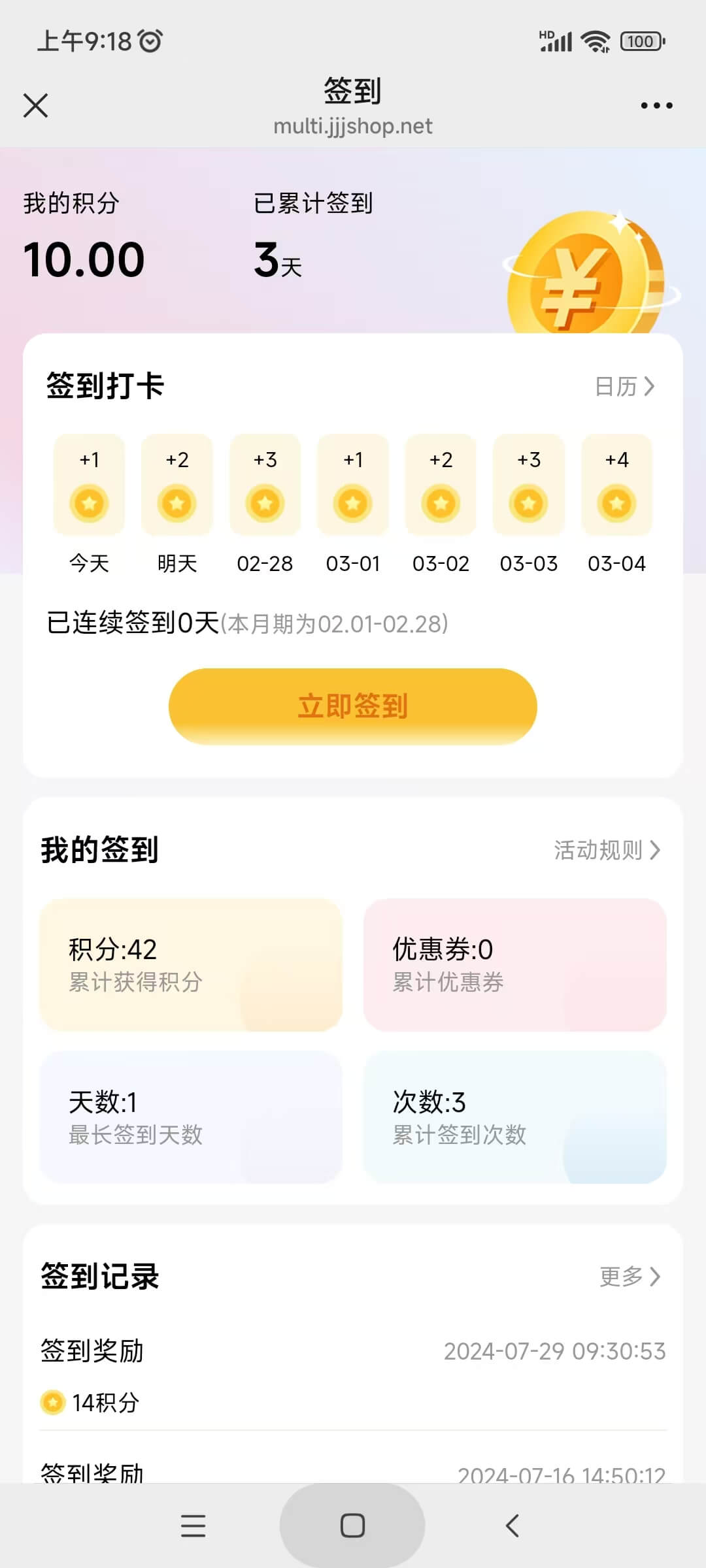
Task: Tap the +4 coin on 03-04
Action: point(616,503)
